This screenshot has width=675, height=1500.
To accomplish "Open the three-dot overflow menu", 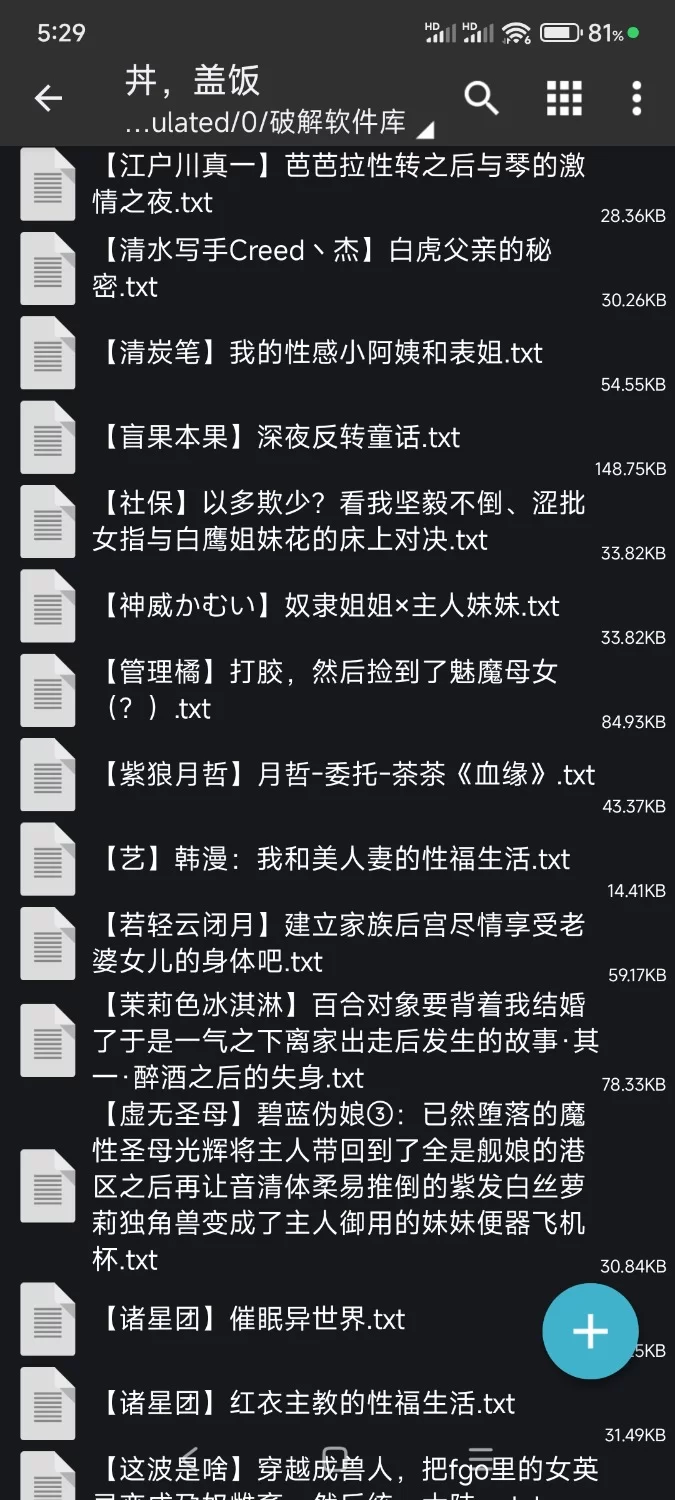I will coord(637,98).
